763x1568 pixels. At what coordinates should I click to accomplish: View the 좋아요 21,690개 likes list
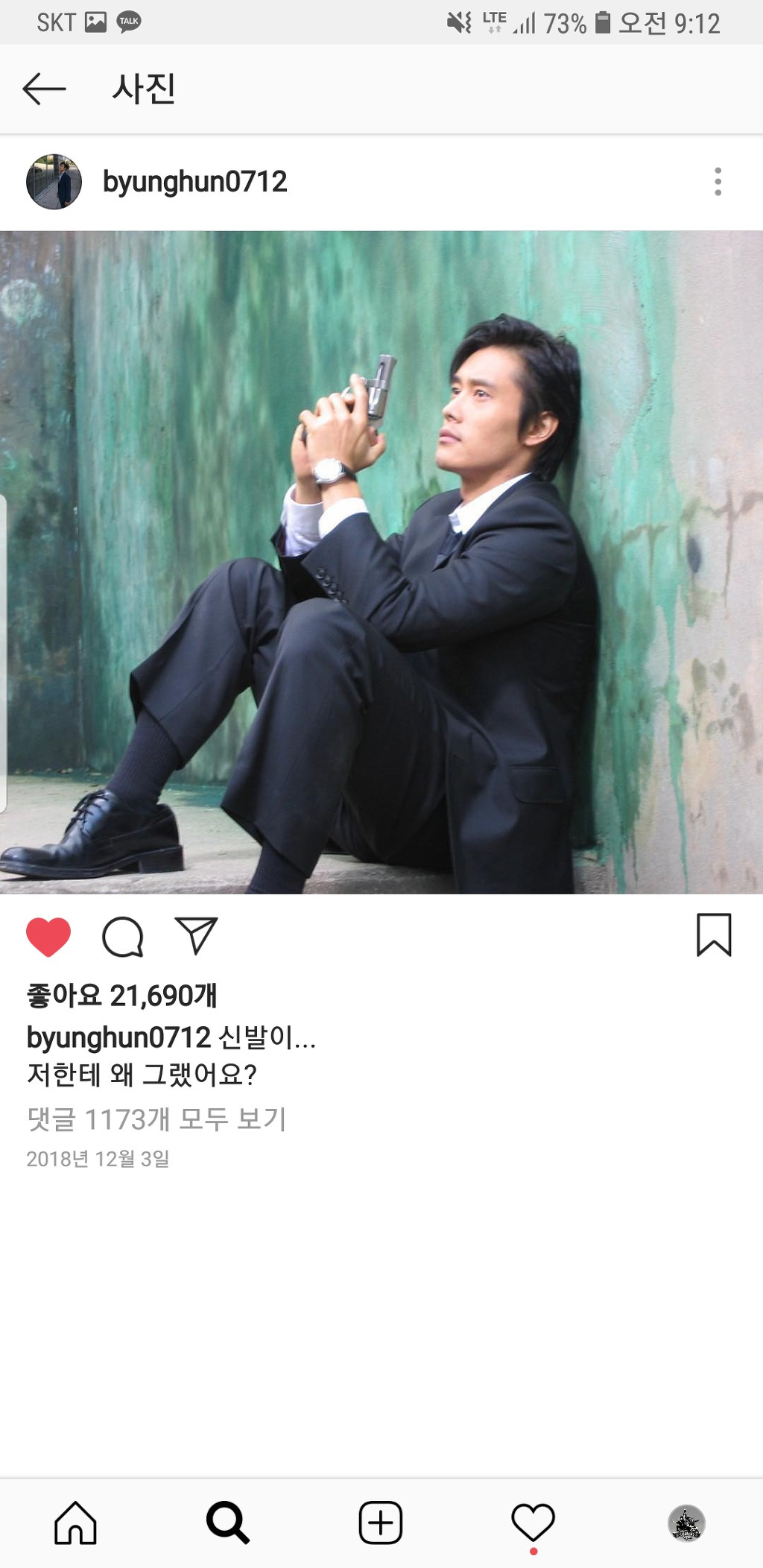[x=121, y=996]
